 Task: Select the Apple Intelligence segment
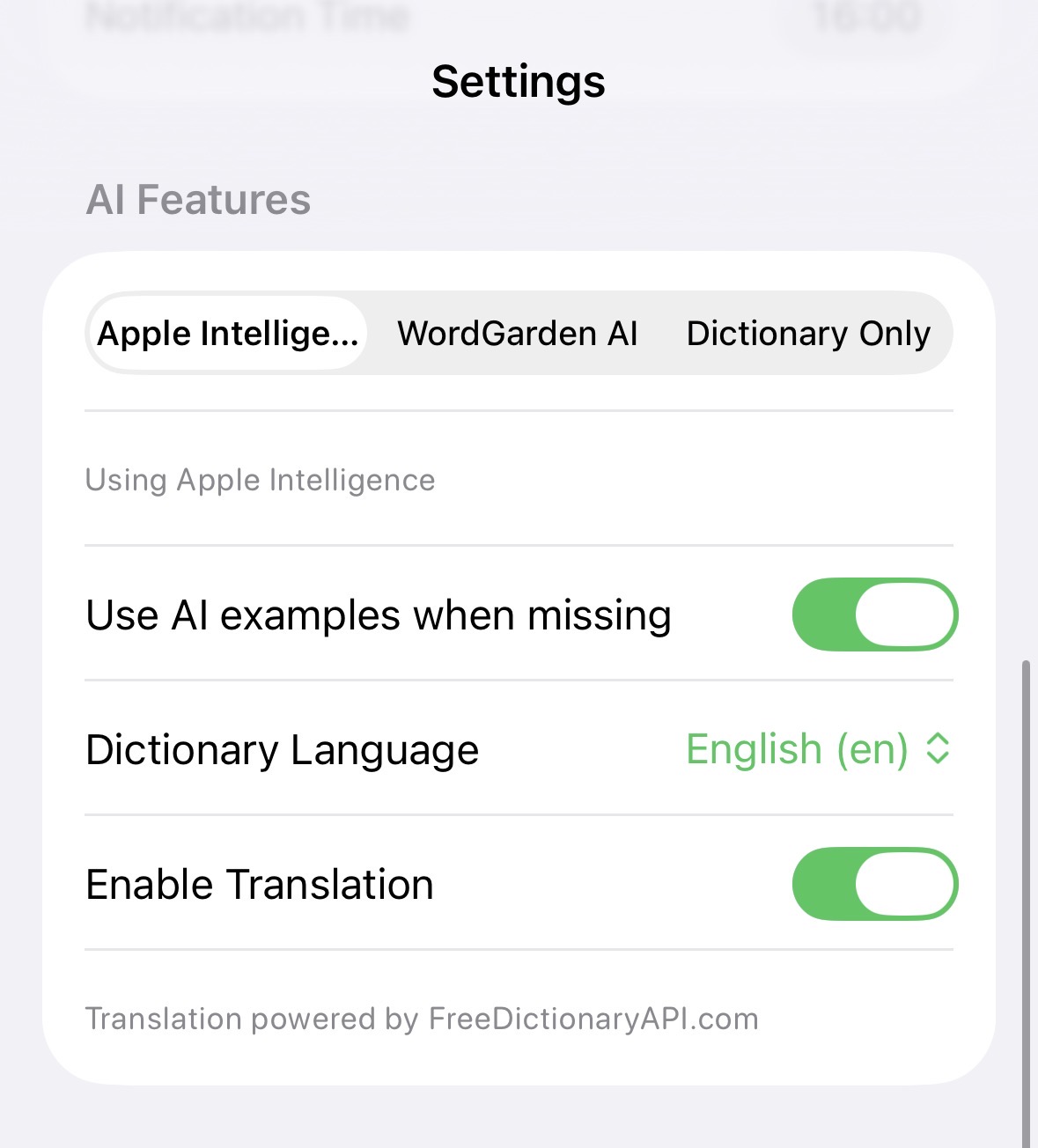[228, 334]
